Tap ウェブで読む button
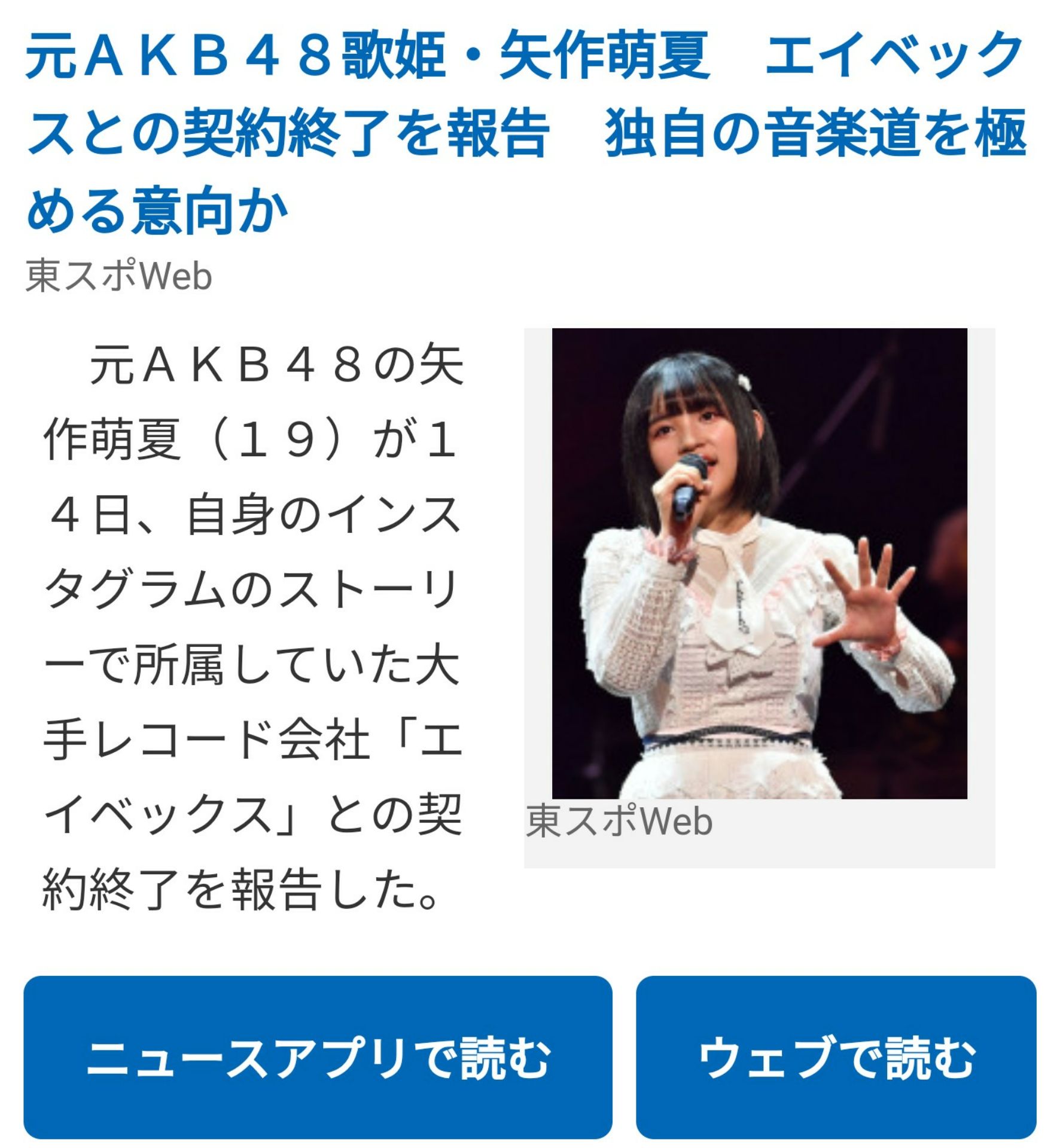Viewport: 1060px width, 1148px height. 836,1058
